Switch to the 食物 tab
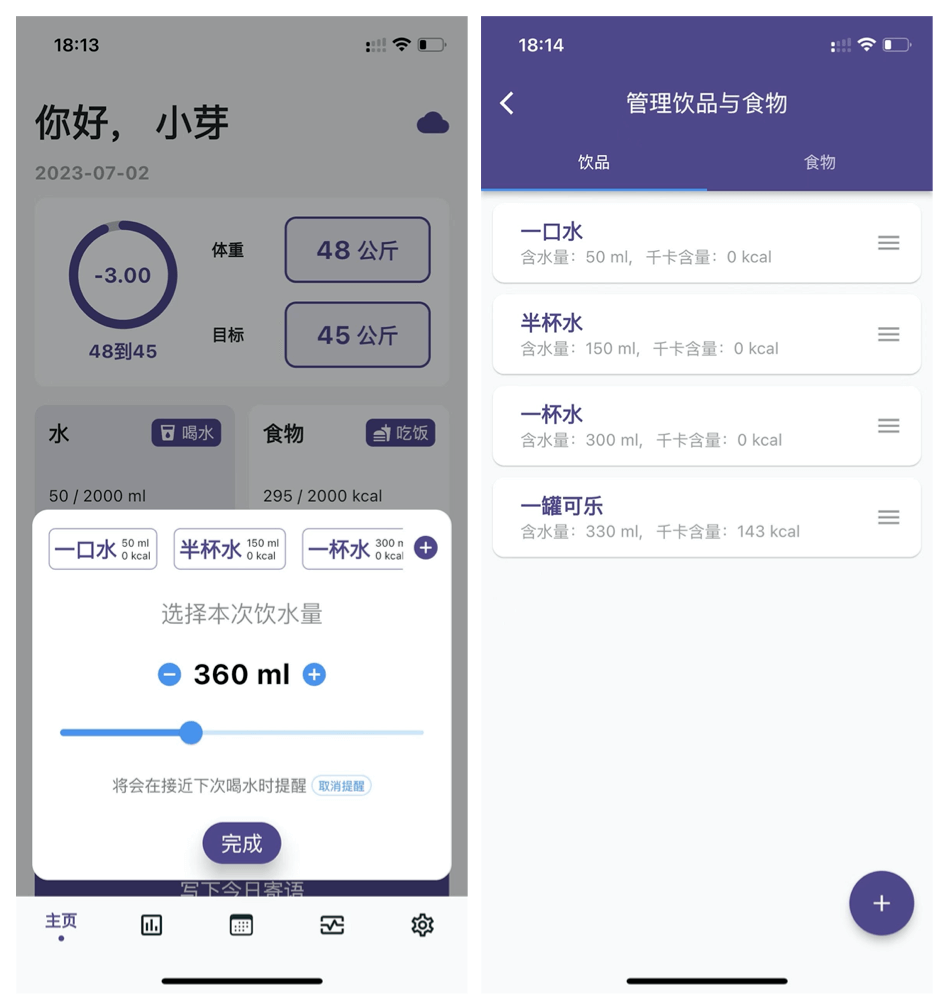Viewport: 948px width, 1006px height. coord(819,162)
